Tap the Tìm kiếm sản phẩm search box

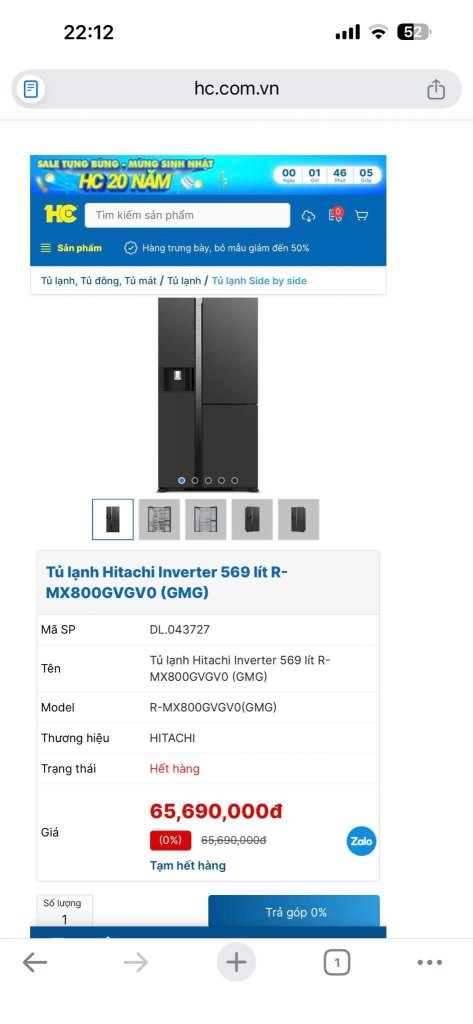[188, 215]
